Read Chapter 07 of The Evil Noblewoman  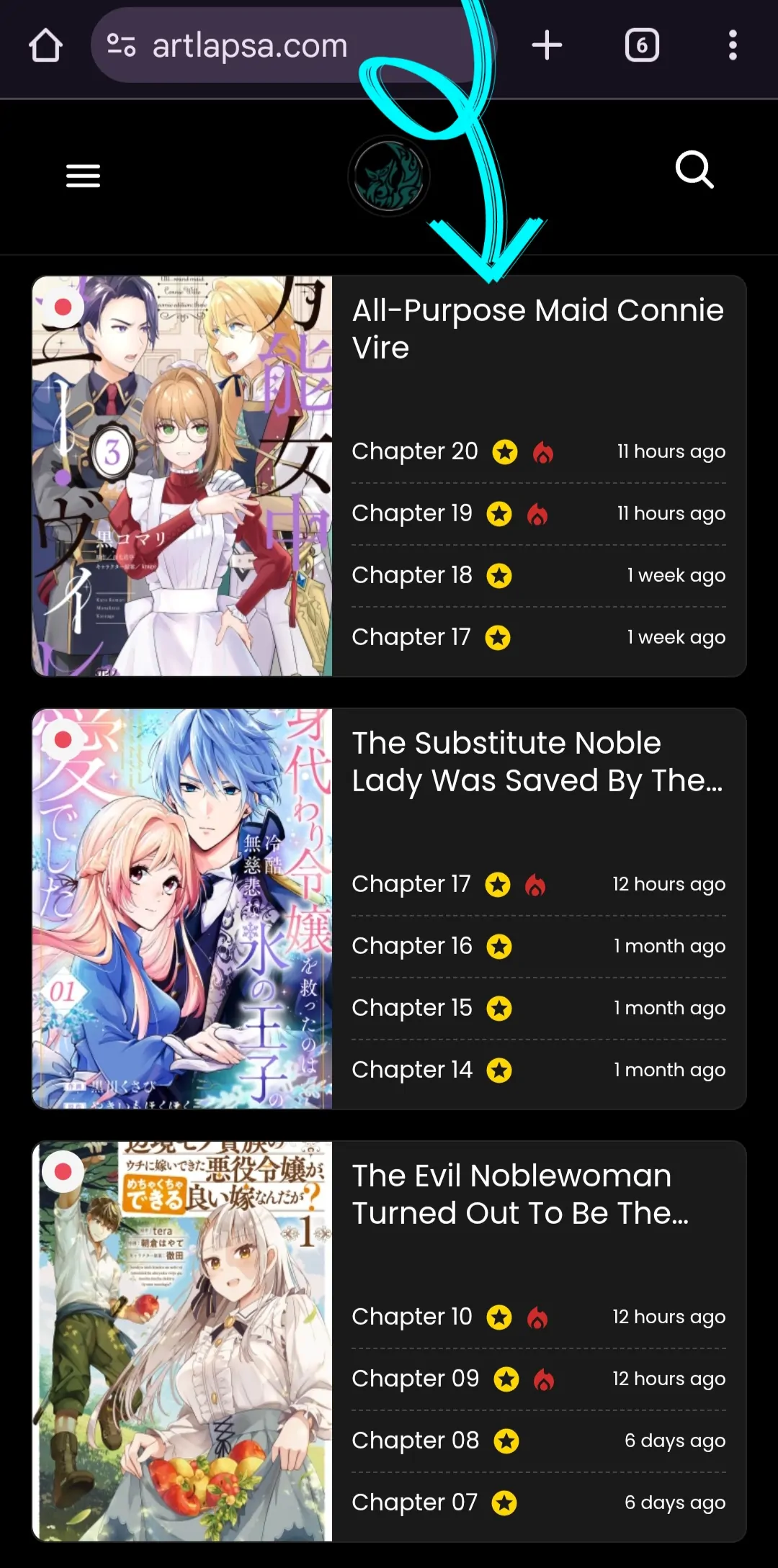[414, 1502]
